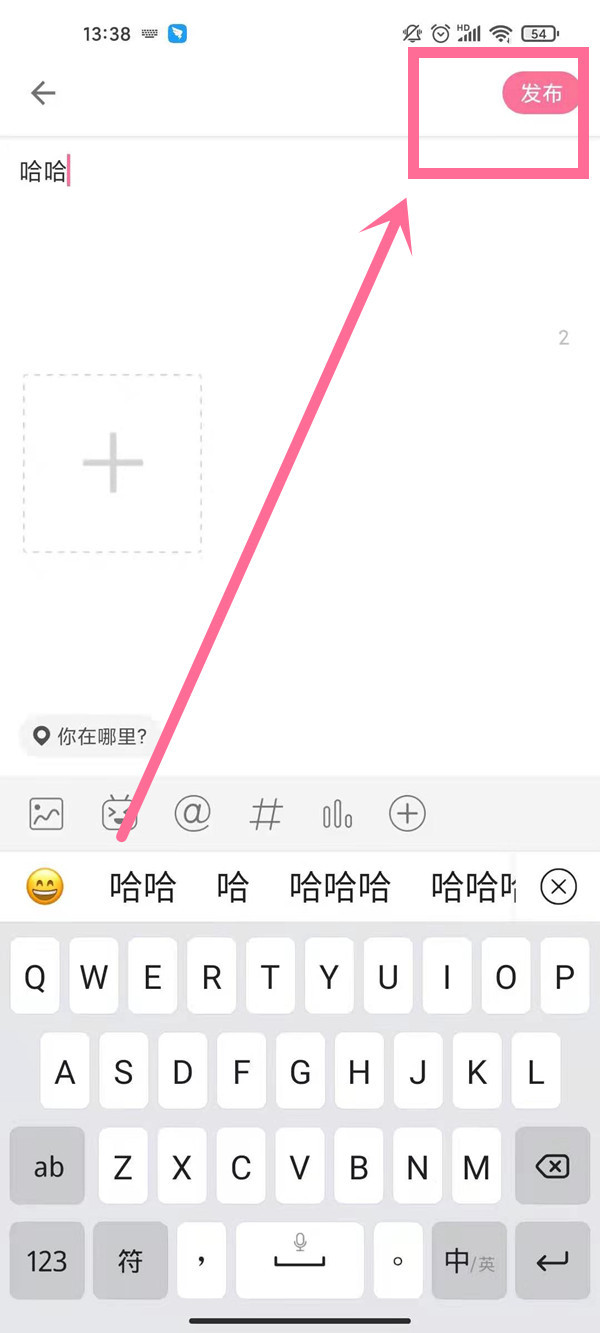Switch to the 123 number keyboard
This screenshot has width=600, height=1333.
[47, 1261]
